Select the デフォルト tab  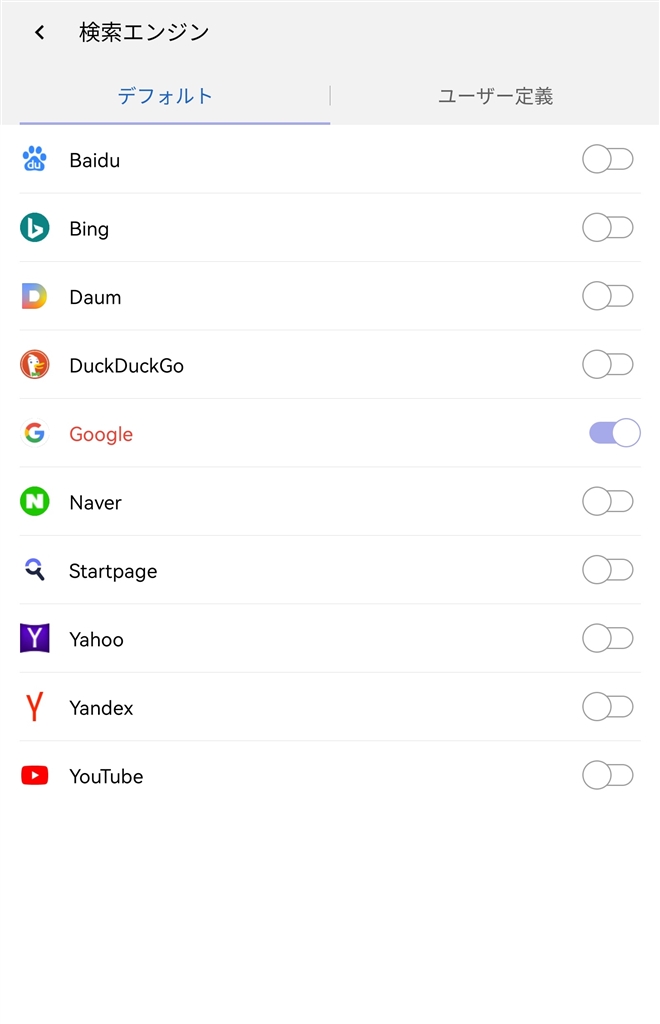pyautogui.click(x=165, y=96)
